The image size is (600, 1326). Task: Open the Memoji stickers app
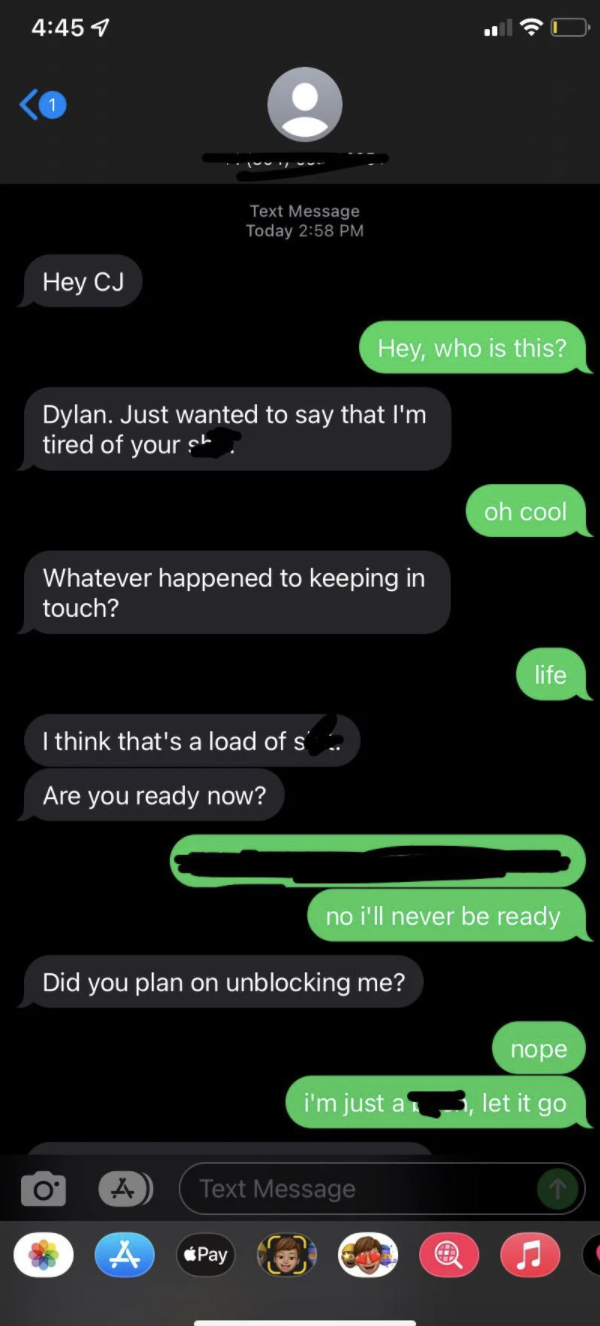tap(287, 1255)
